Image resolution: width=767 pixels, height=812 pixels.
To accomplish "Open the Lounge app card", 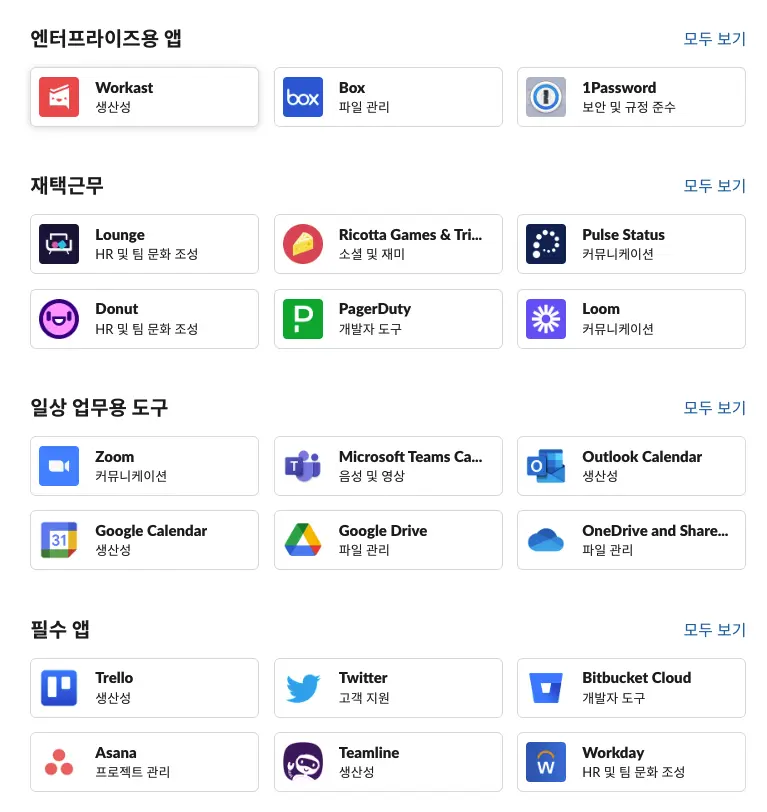I will point(144,244).
